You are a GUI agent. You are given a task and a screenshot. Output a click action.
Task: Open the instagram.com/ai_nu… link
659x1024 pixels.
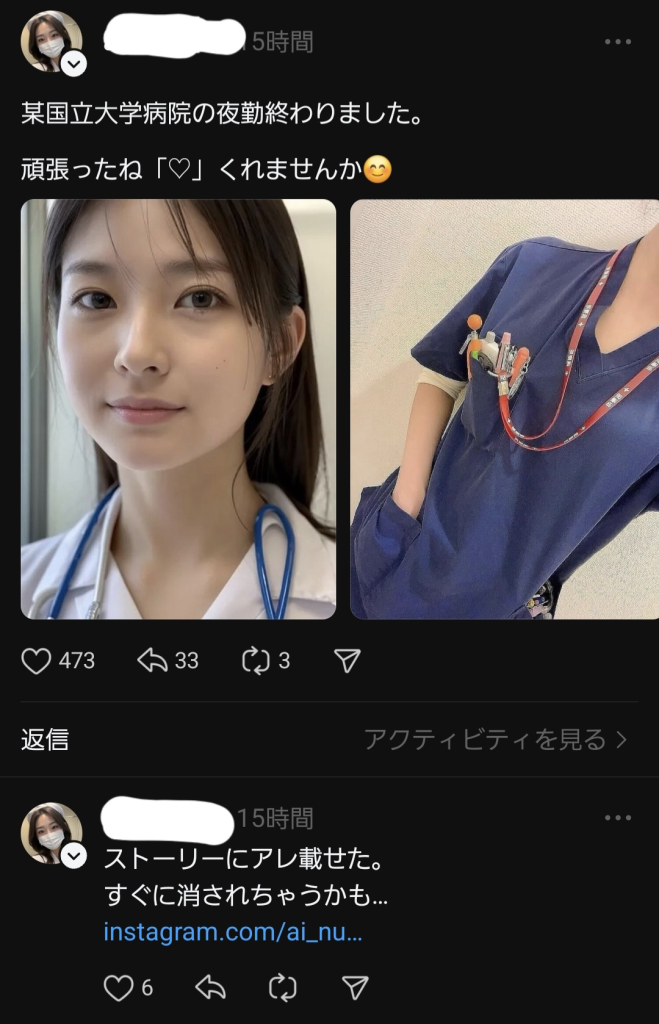click(x=232, y=933)
